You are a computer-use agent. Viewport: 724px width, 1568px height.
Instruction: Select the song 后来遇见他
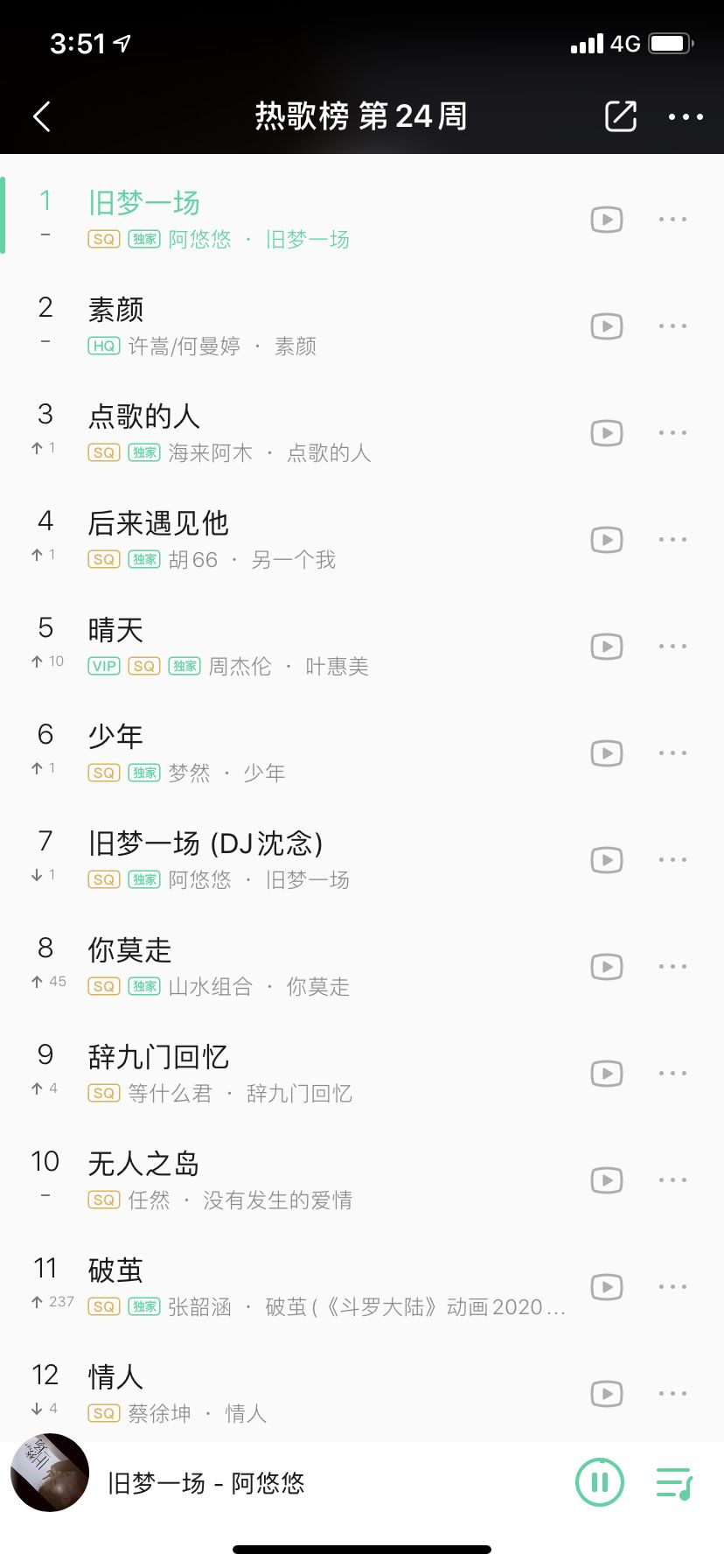(160, 522)
